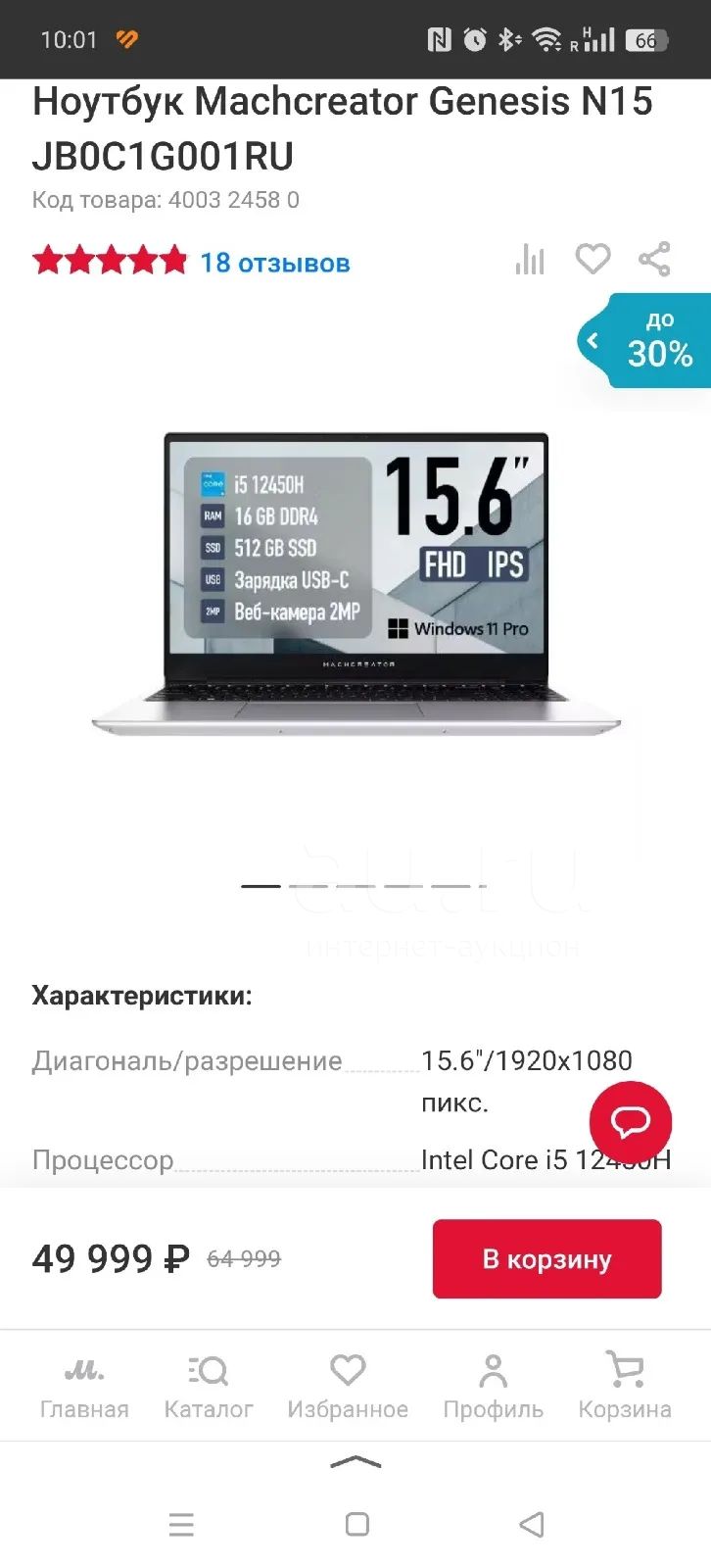Open the Корзина tab
This screenshot has height=1568, width=711.
(625, 1387)
